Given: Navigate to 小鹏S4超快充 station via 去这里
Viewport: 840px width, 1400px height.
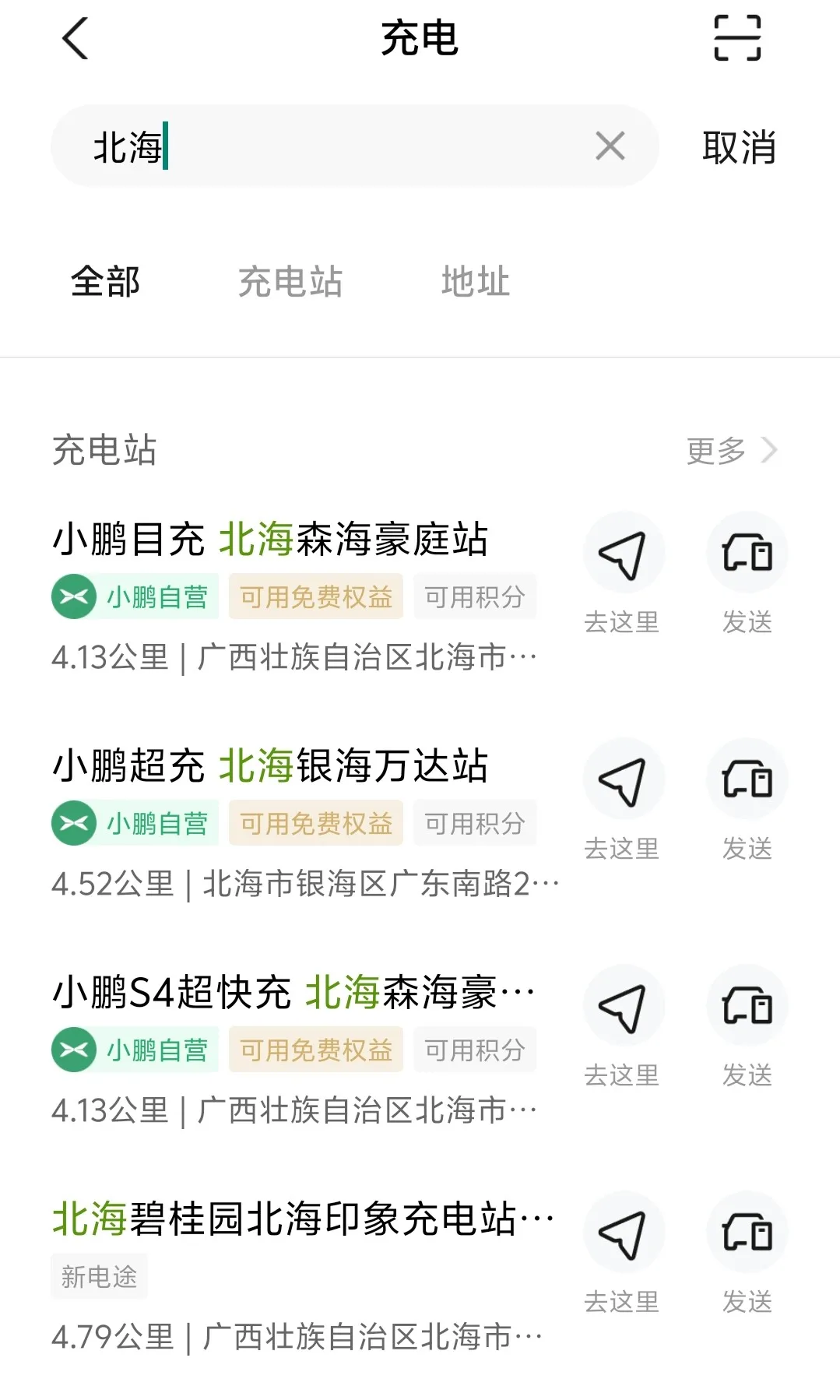Looking at the screenshot, I should point(623,1026).
